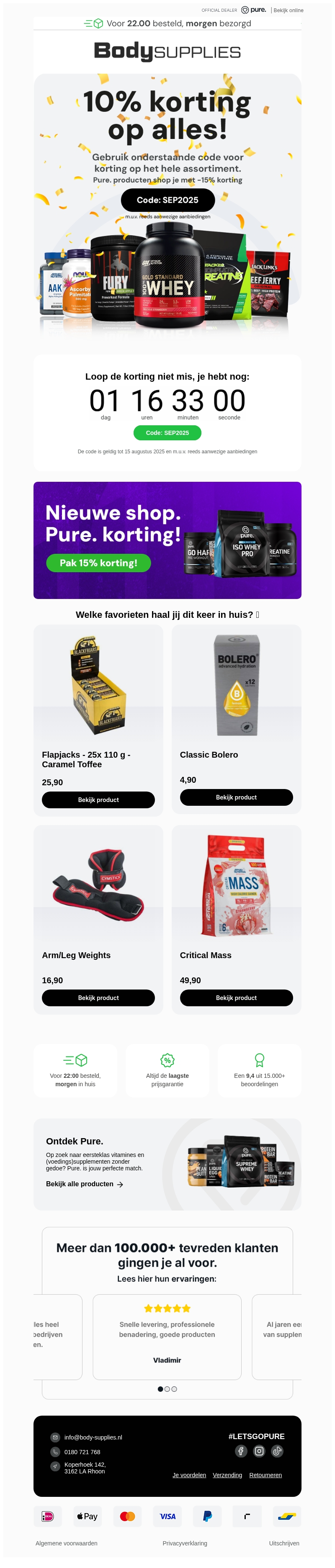335x1568 pixels.
Task: Unsubscribe via Uitschrijven
Action: pos(284,1543)
